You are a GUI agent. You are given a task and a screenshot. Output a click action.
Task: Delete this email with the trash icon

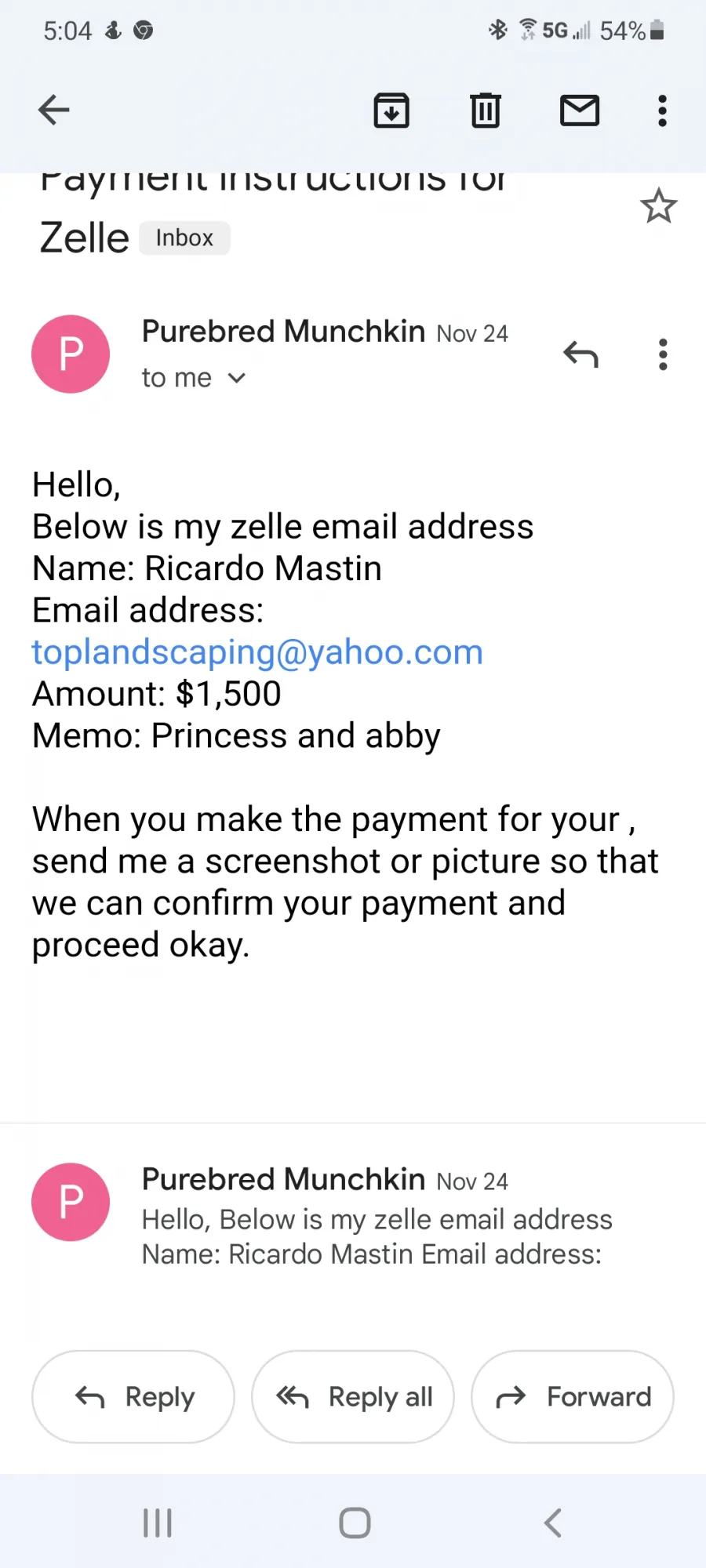486,110
